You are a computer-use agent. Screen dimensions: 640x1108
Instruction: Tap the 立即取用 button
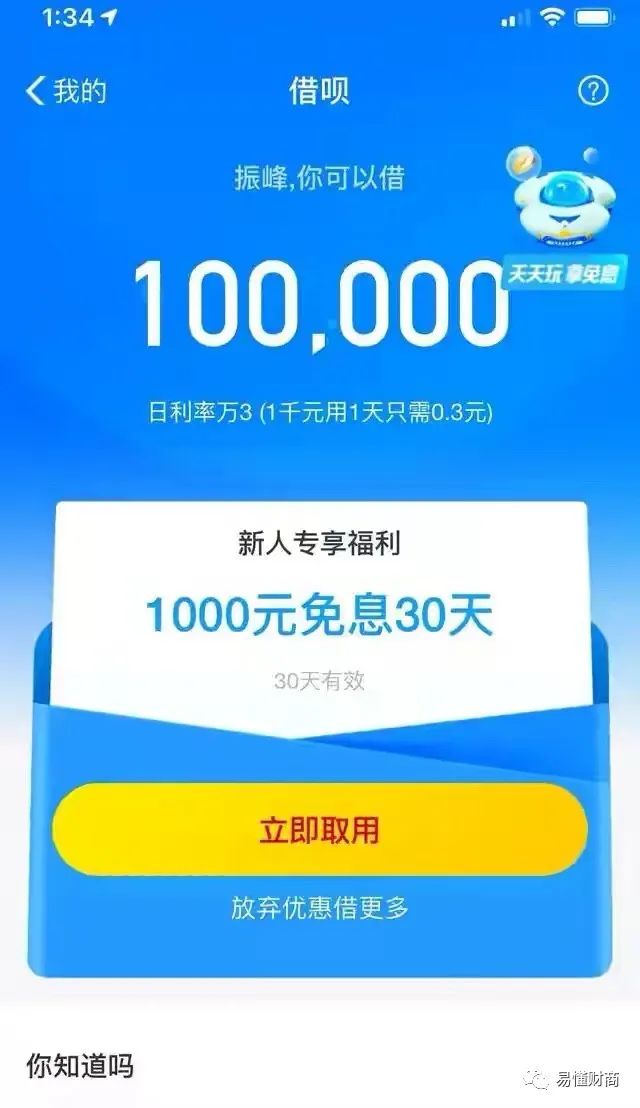pyautogui.click(x=320, y=829)
